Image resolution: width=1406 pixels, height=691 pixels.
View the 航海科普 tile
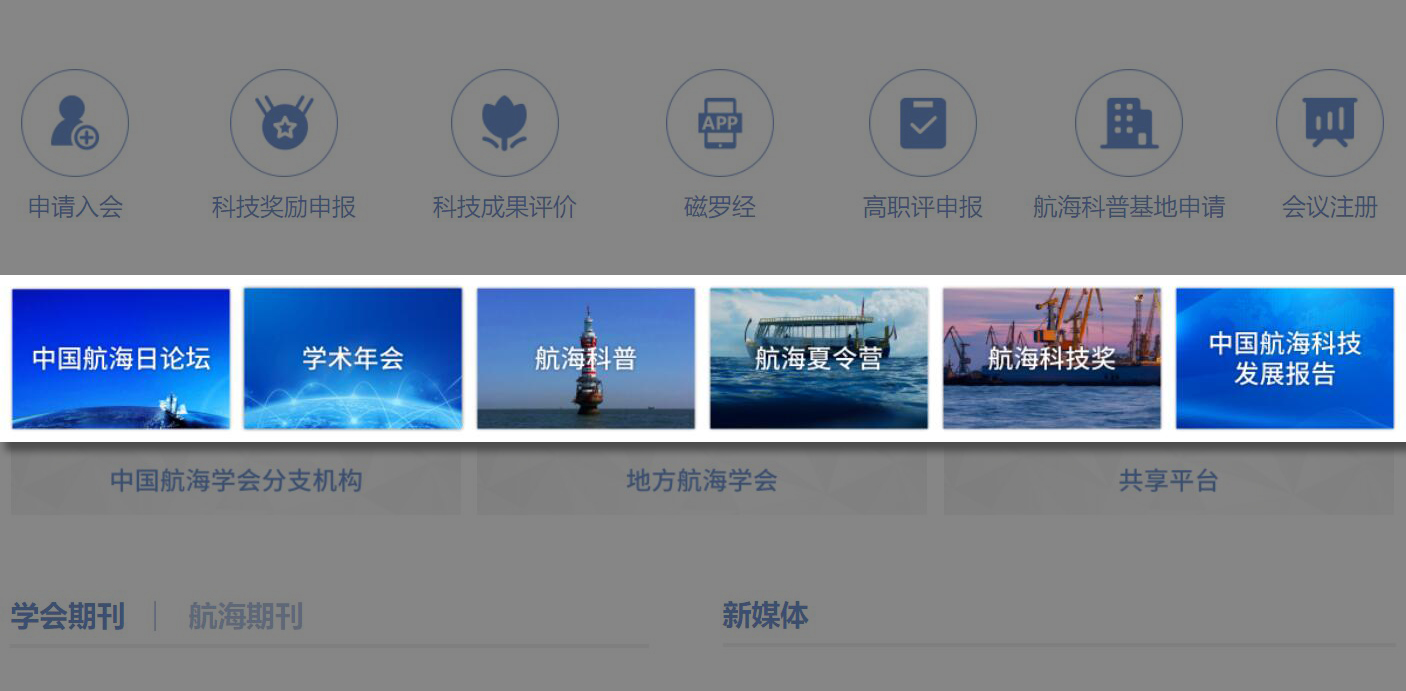coord(586,358)
